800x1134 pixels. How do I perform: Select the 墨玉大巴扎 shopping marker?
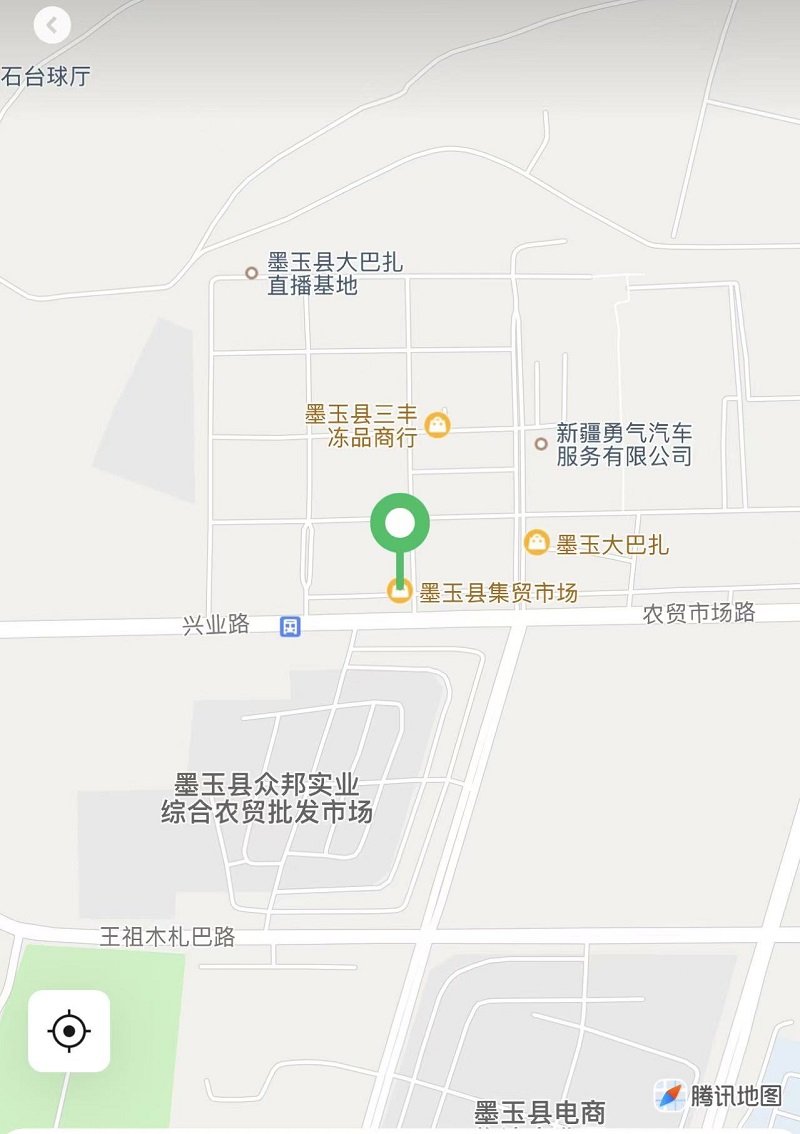(x=537, y=543)
